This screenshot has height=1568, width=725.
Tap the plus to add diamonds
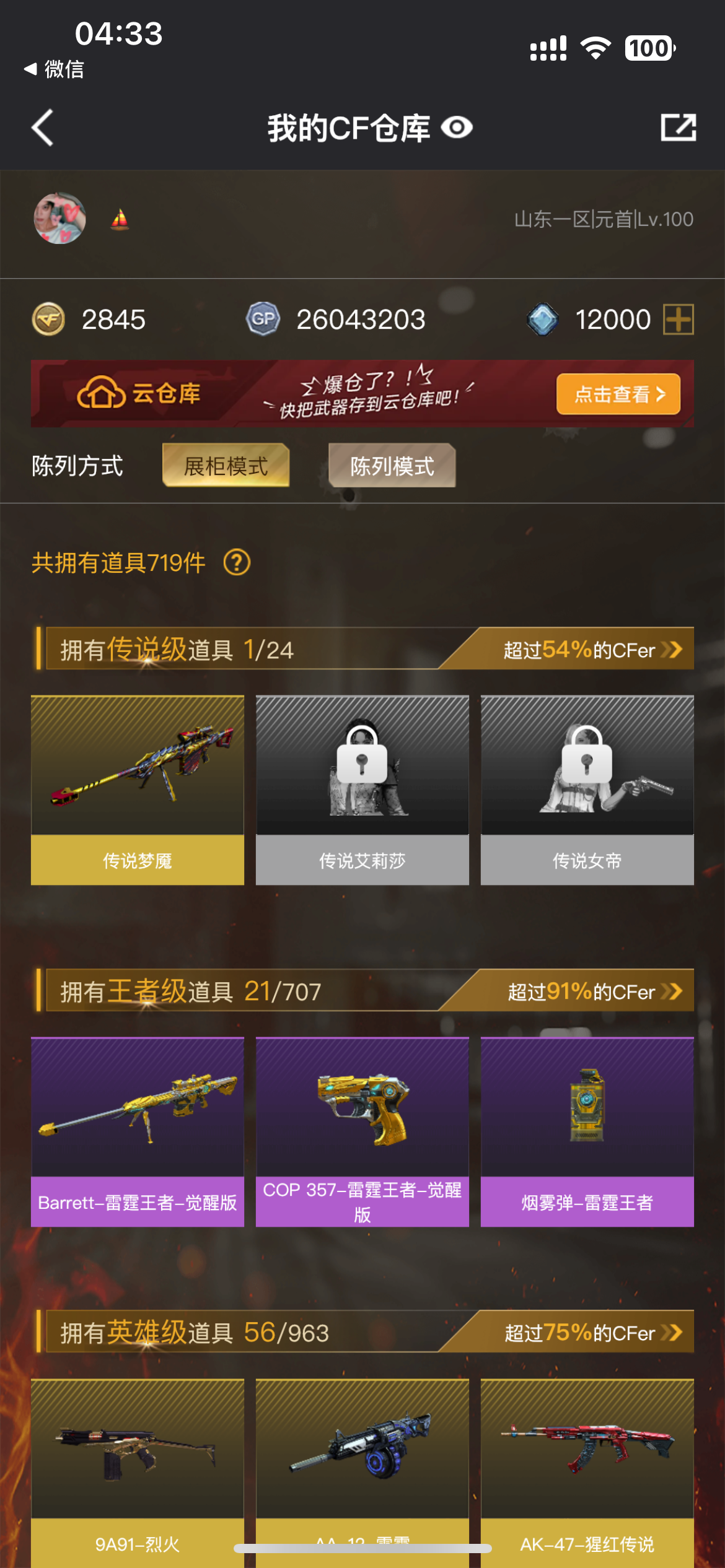(678, 320)
